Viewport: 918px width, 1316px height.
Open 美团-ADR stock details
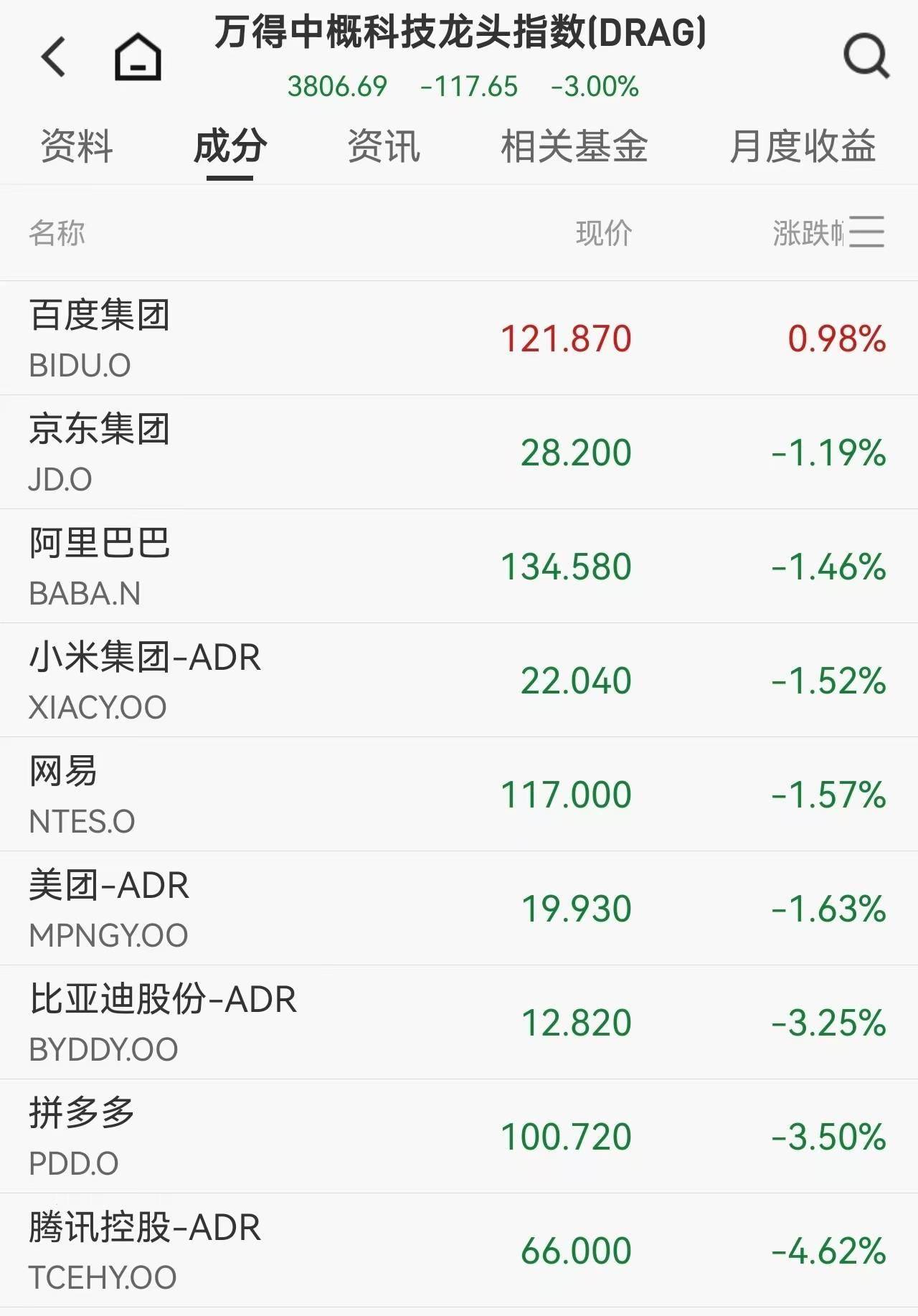click(109, 908)
